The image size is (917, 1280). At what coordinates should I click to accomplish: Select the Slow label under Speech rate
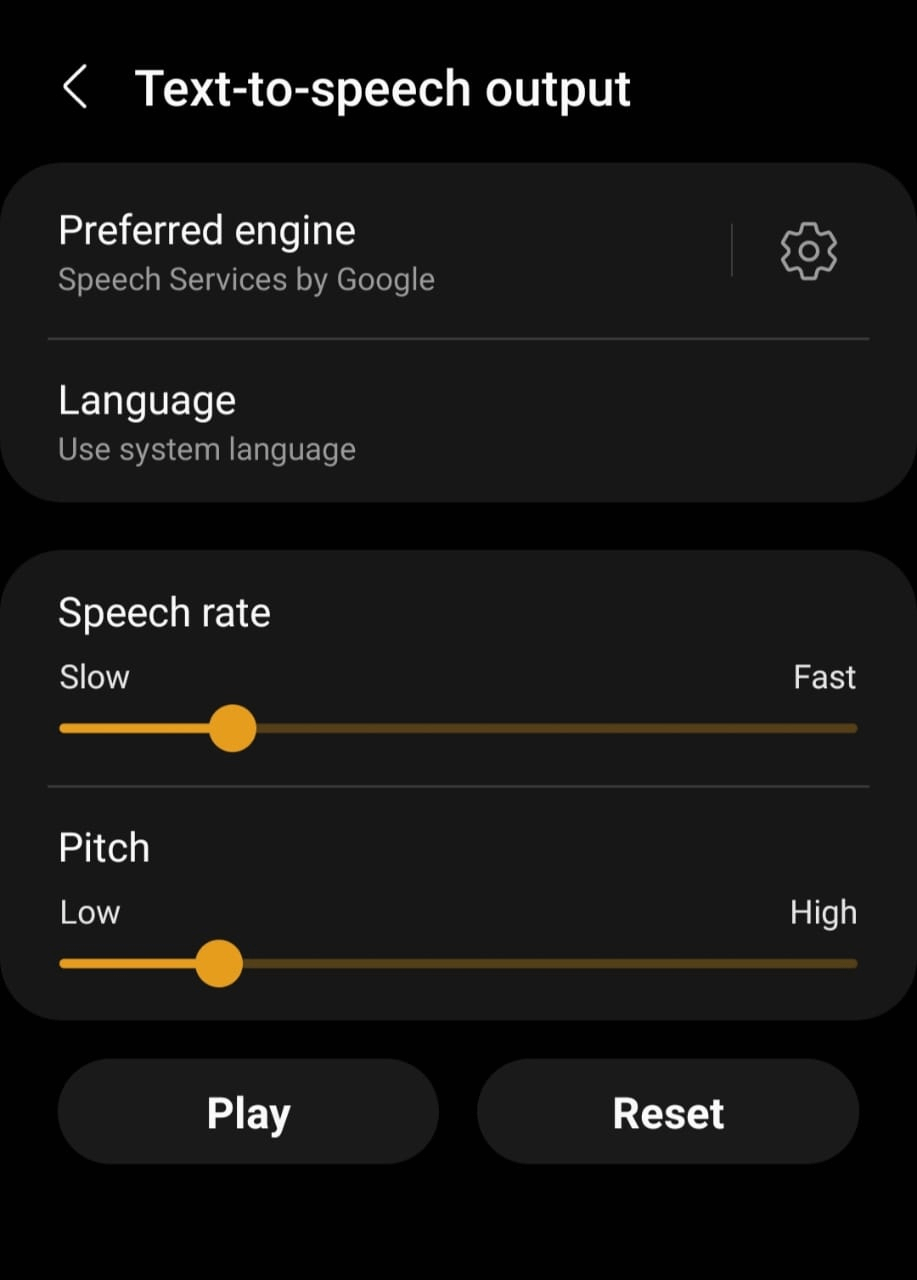pyautogui.click(x=94, y=676)
